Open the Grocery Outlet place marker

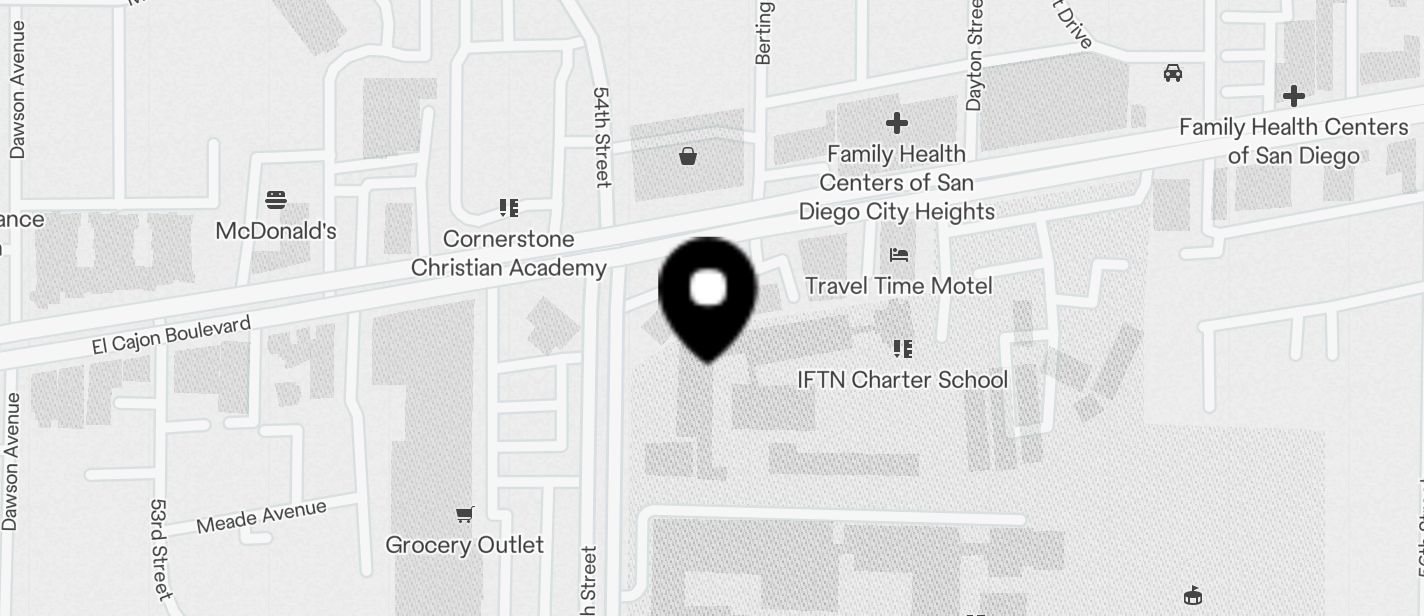tap(464, 515)
